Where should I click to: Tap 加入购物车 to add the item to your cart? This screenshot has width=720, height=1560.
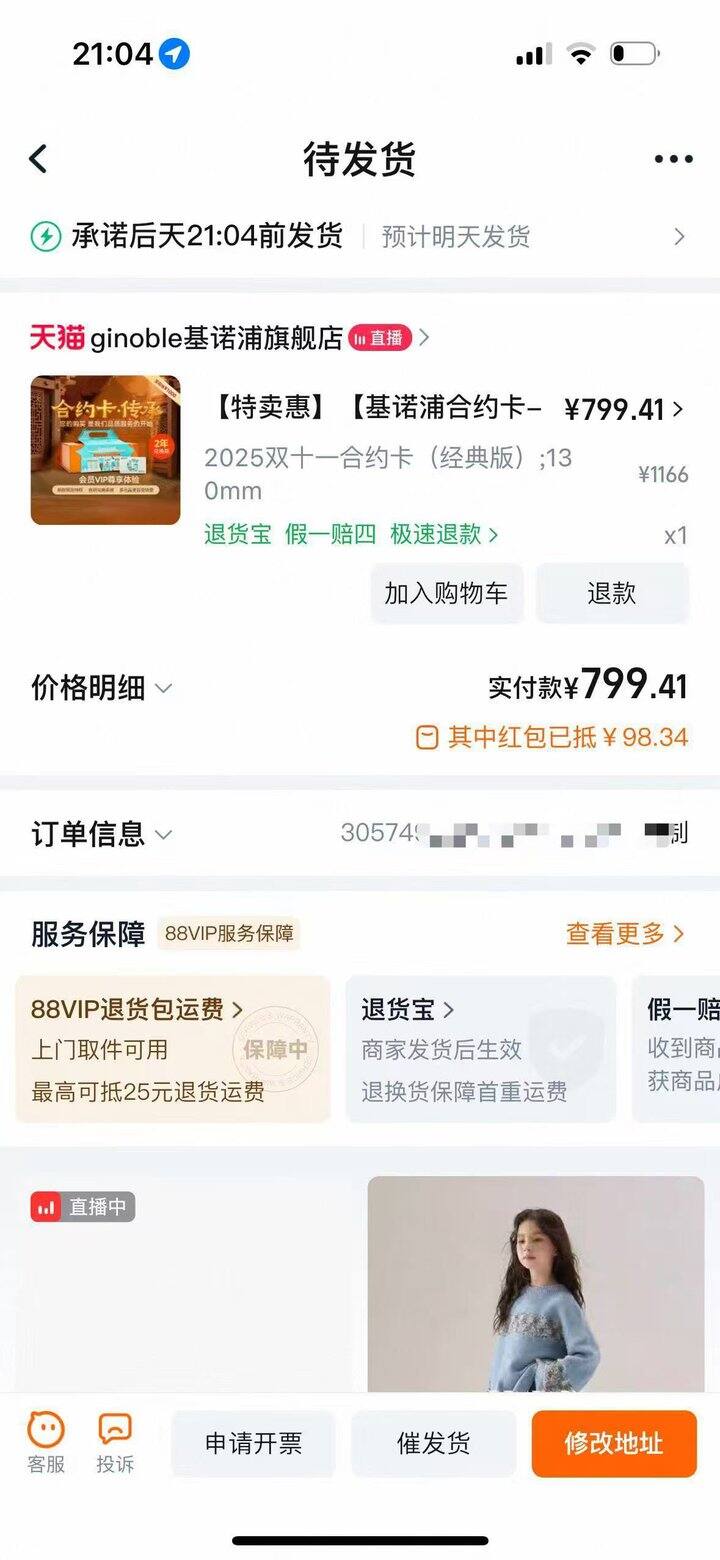click(446, 593)
